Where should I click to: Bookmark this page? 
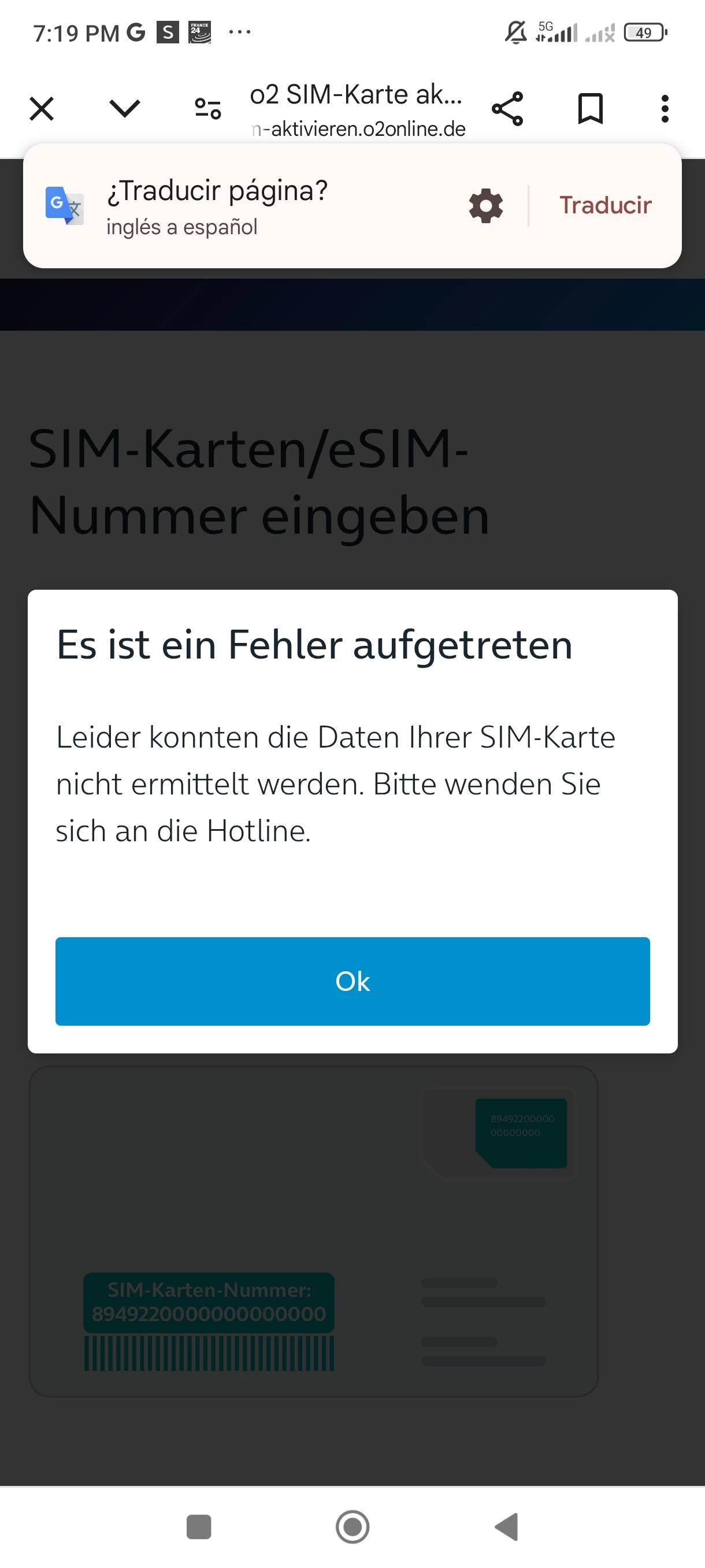tap(590, 109)
